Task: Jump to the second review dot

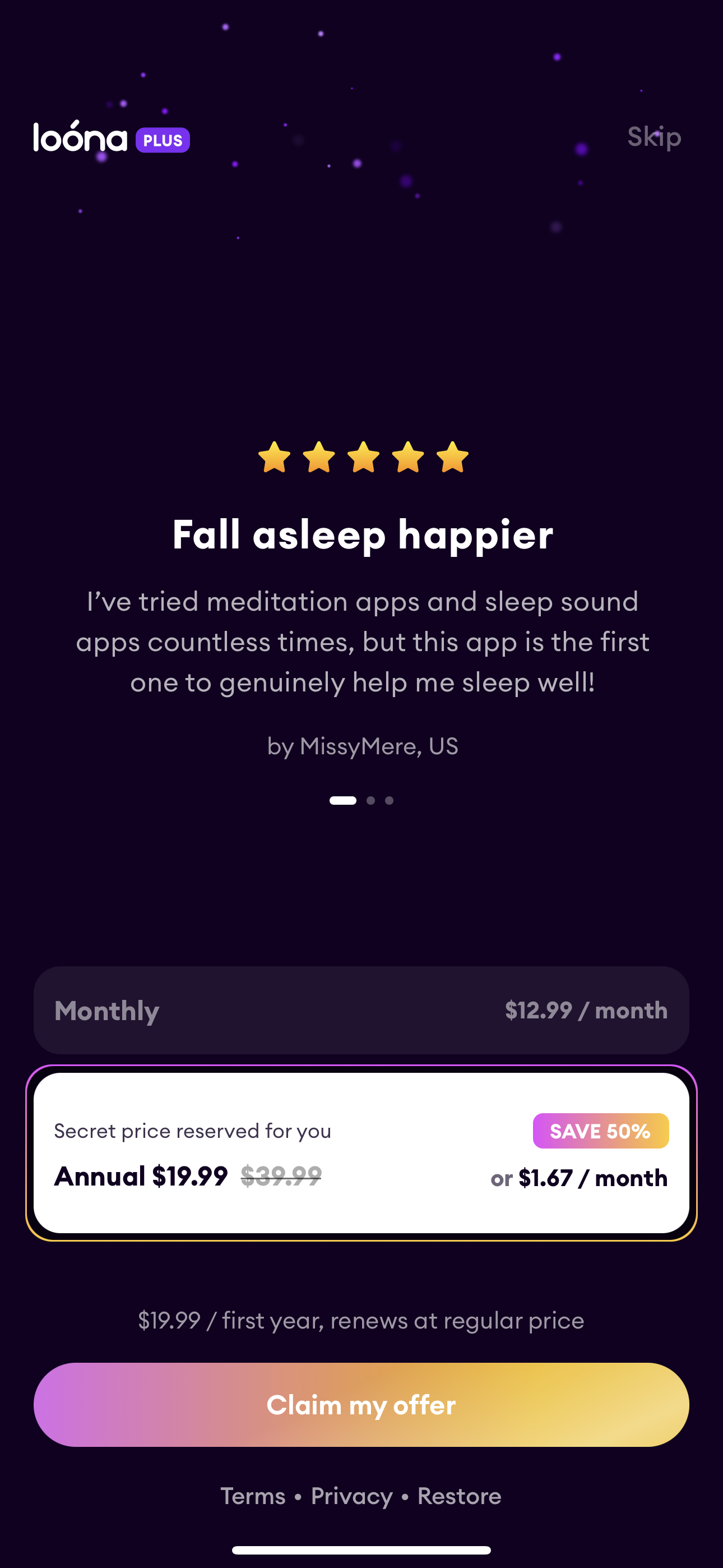Action: [x=370, y=800]
